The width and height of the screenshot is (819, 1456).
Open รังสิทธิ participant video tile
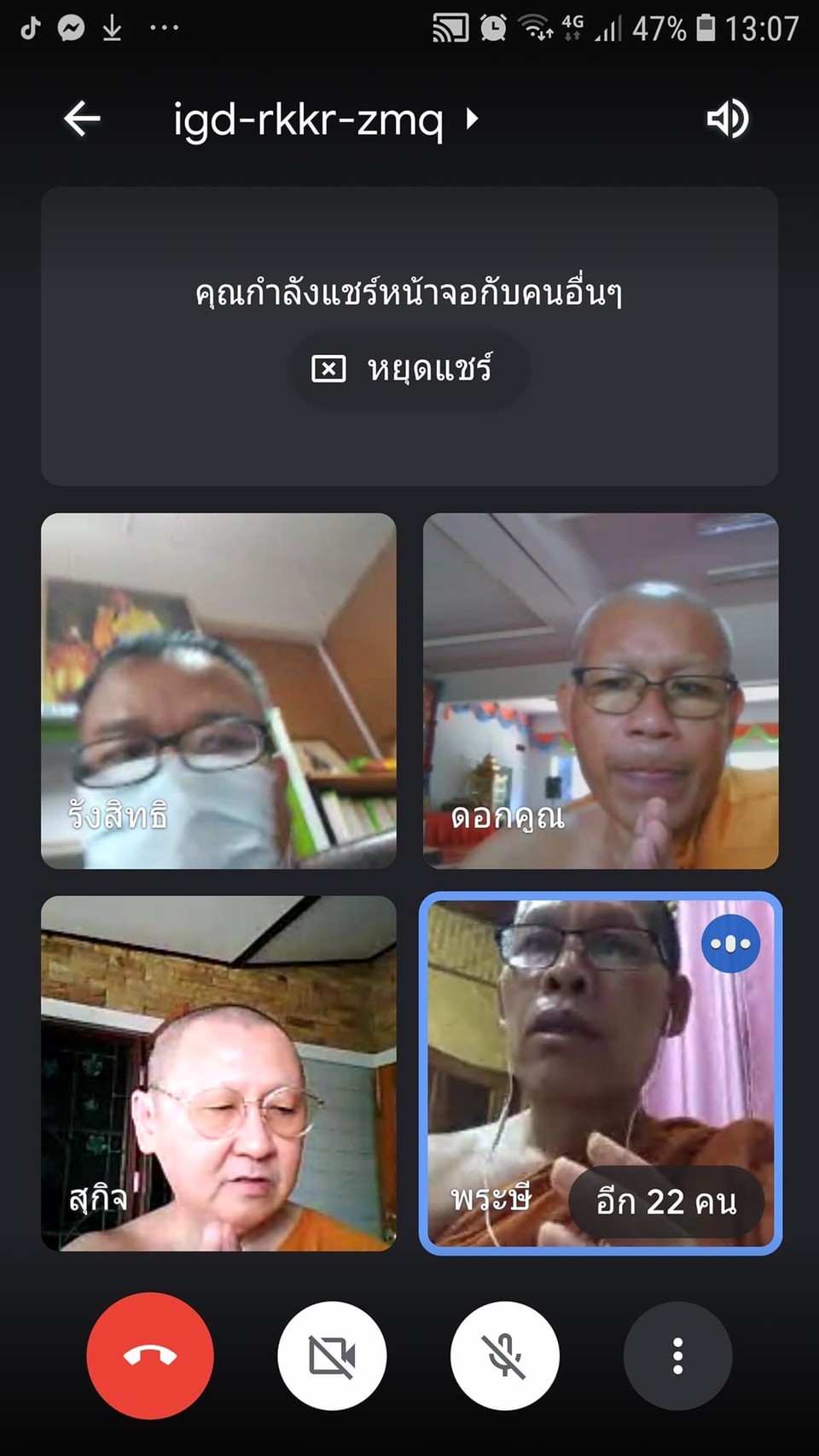pos(218,690)
